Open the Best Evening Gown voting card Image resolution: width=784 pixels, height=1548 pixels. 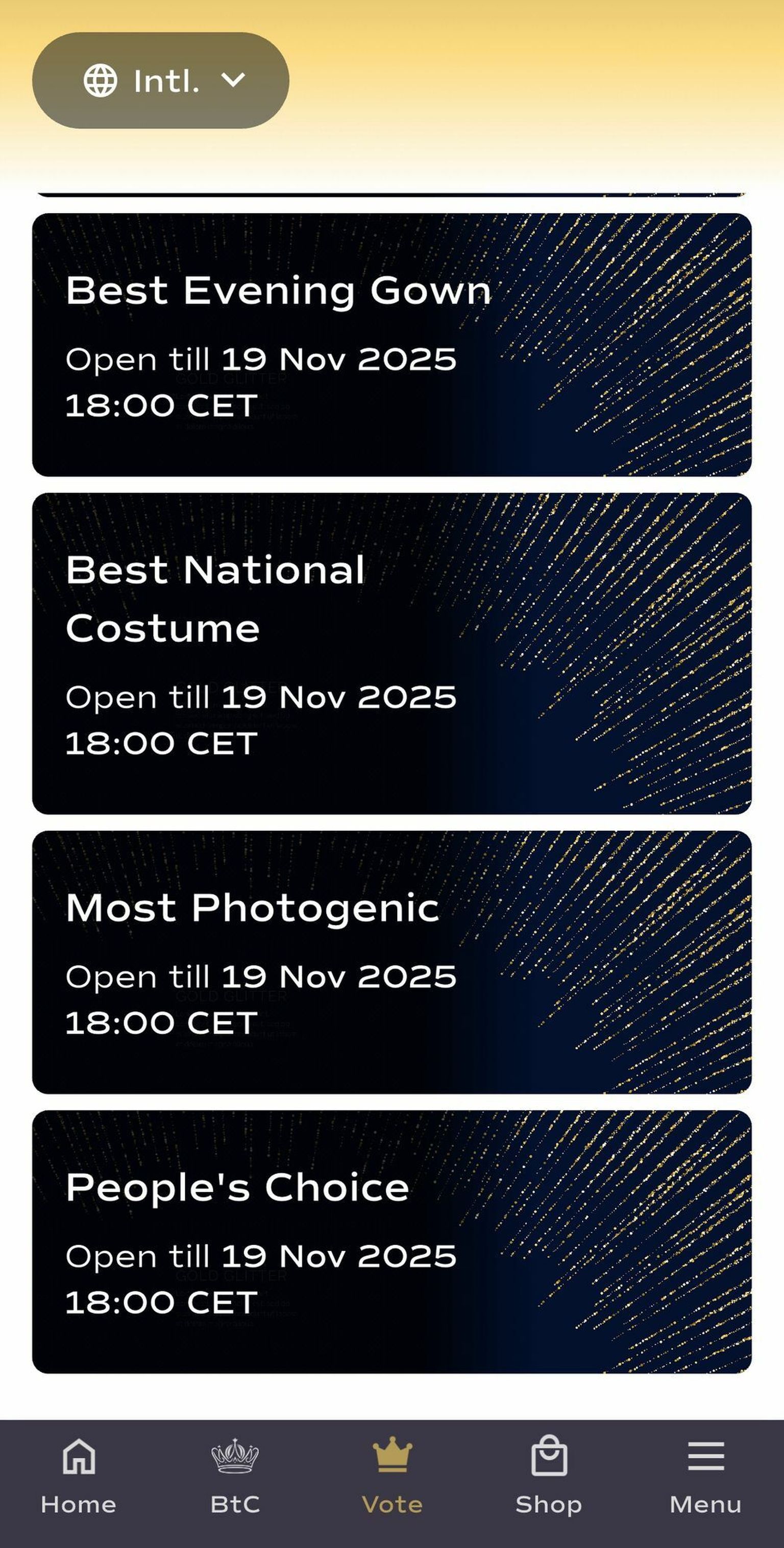pyautogui.click(x=391, y=345)
